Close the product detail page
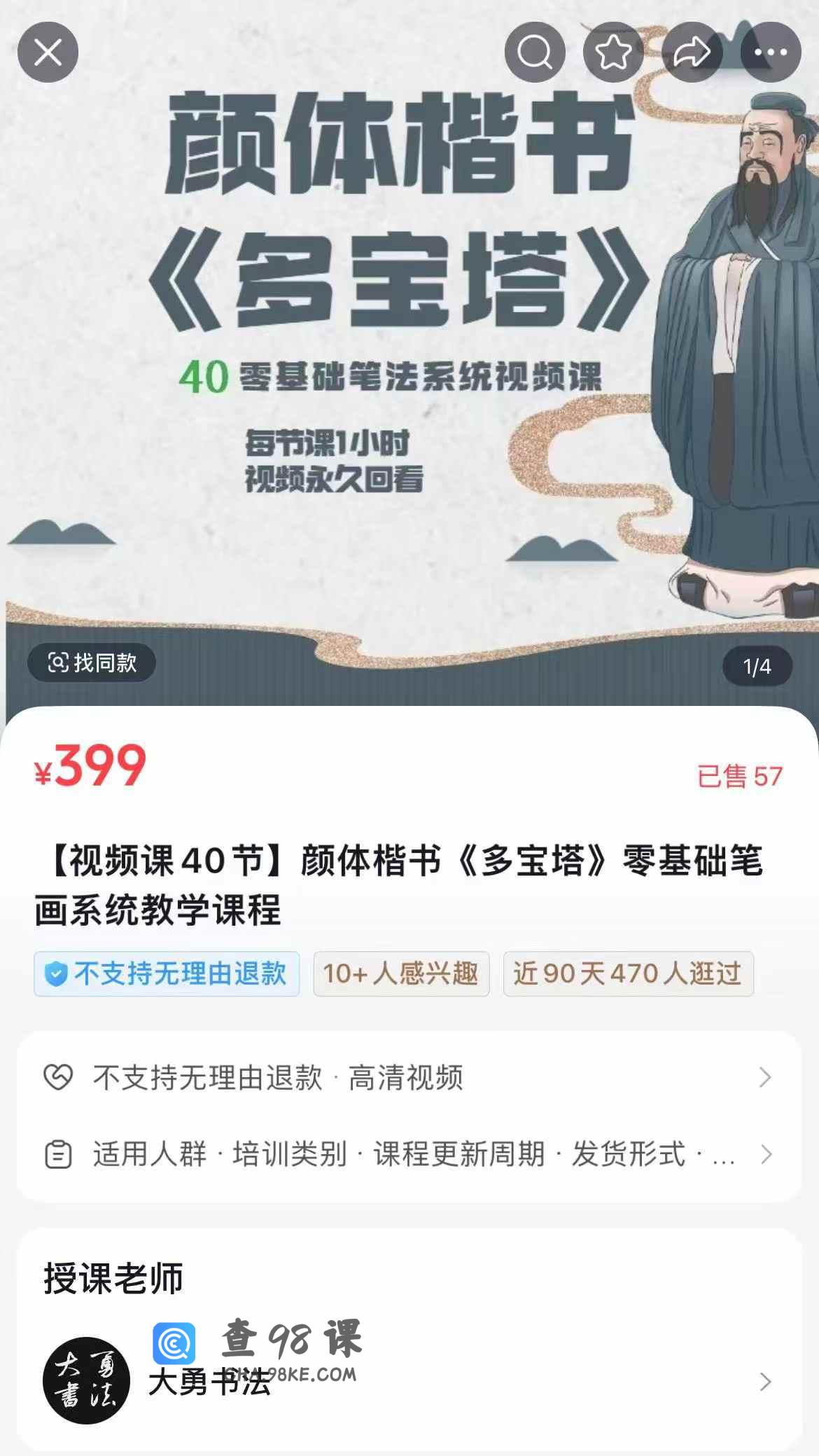 click(x=48, y=53)
